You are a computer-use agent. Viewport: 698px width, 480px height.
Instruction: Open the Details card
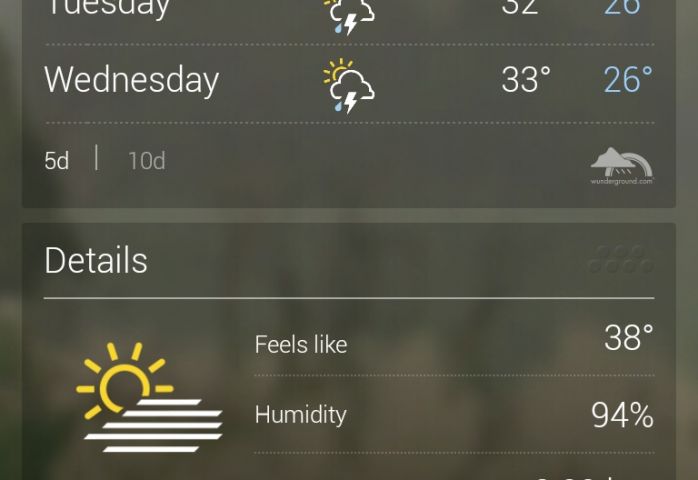point(96,261)
